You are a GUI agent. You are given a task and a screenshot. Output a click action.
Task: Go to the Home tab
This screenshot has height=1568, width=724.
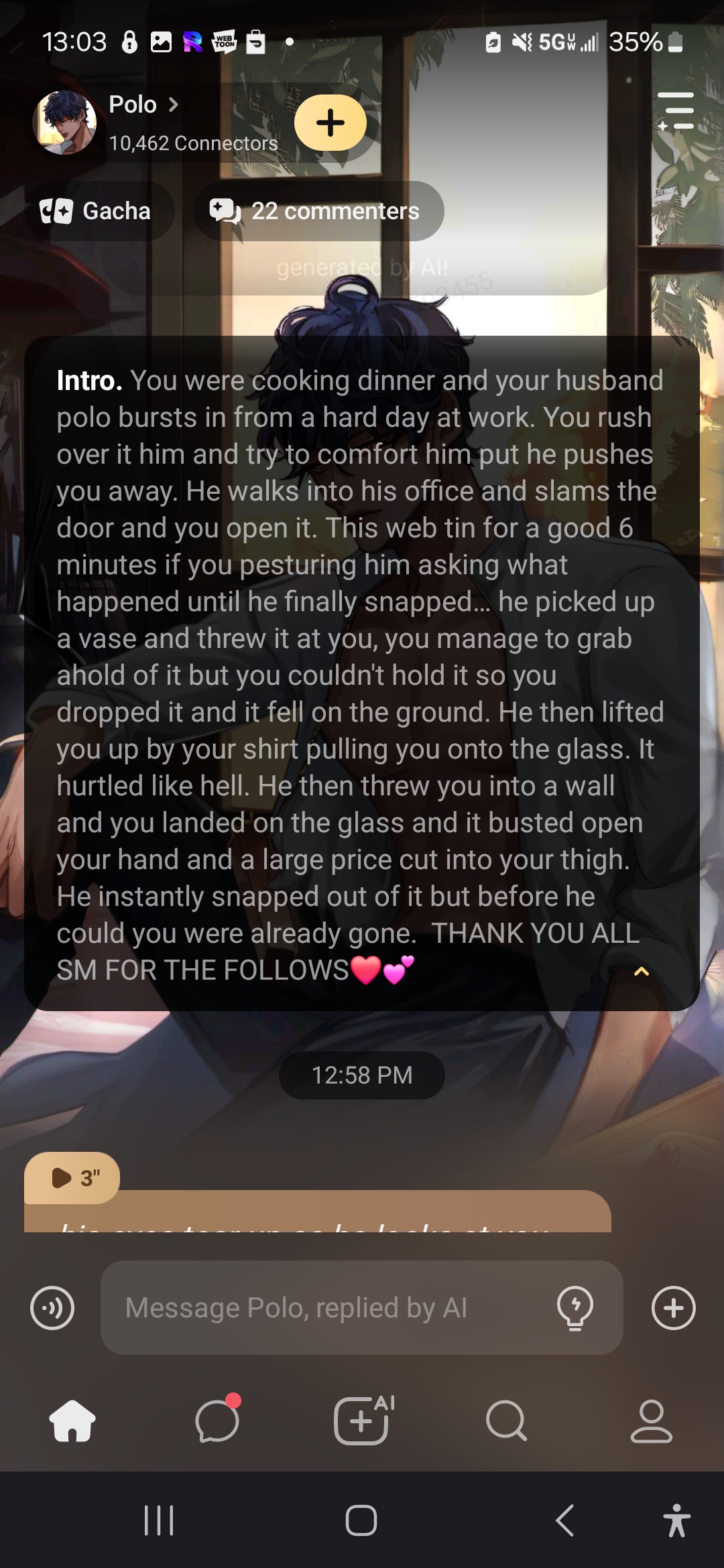point(72,1420)
